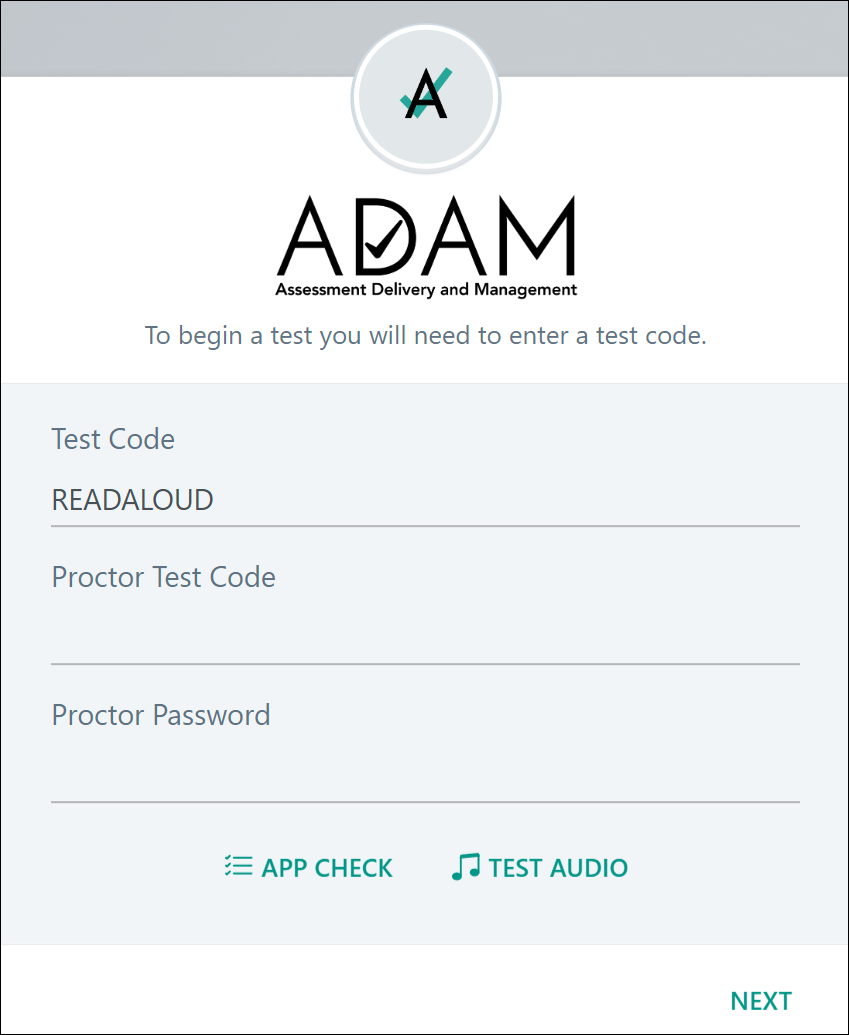Click the Assessment Delivery and Management tagline
Screen dimensions: 849x1035
click(426, 290)
